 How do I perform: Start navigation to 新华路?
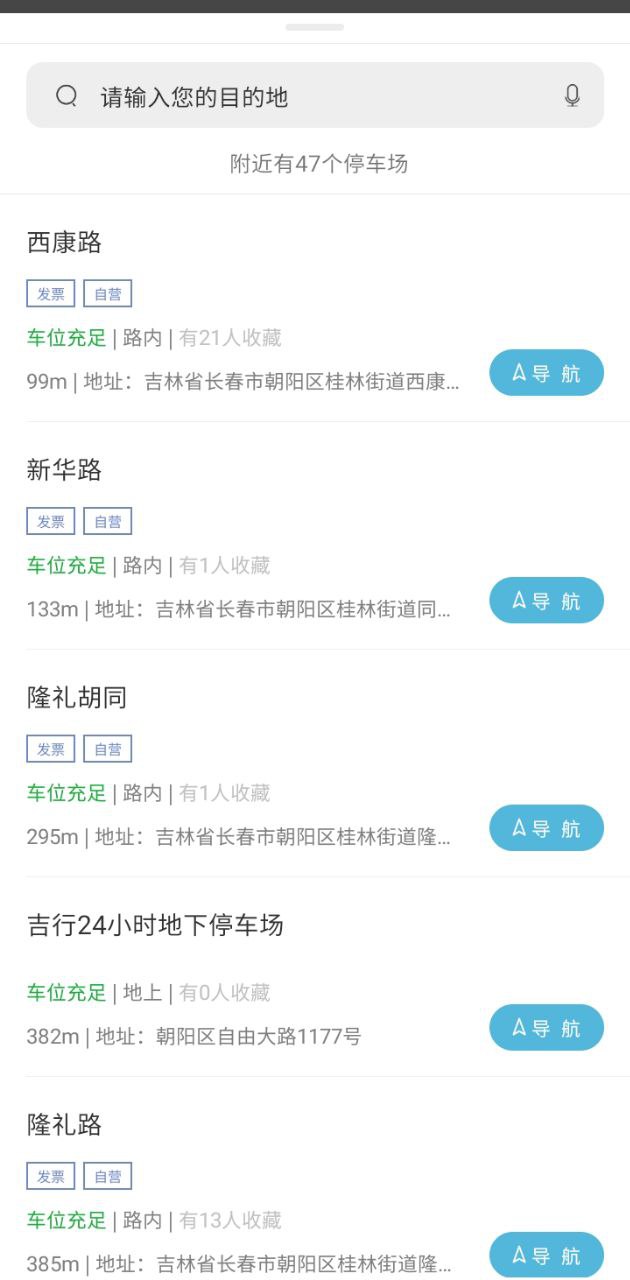546,600
